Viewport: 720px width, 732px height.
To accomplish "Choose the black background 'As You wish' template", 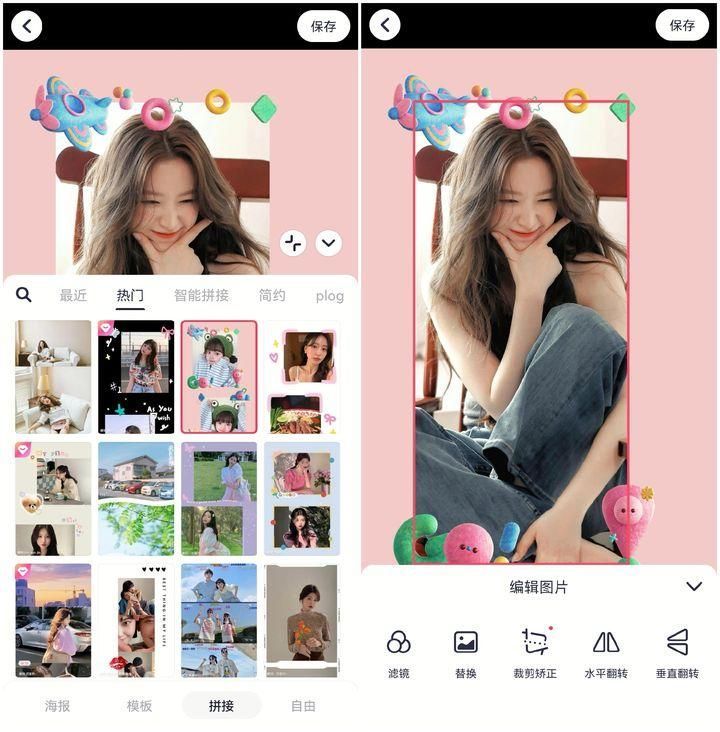I will [136, 377].
